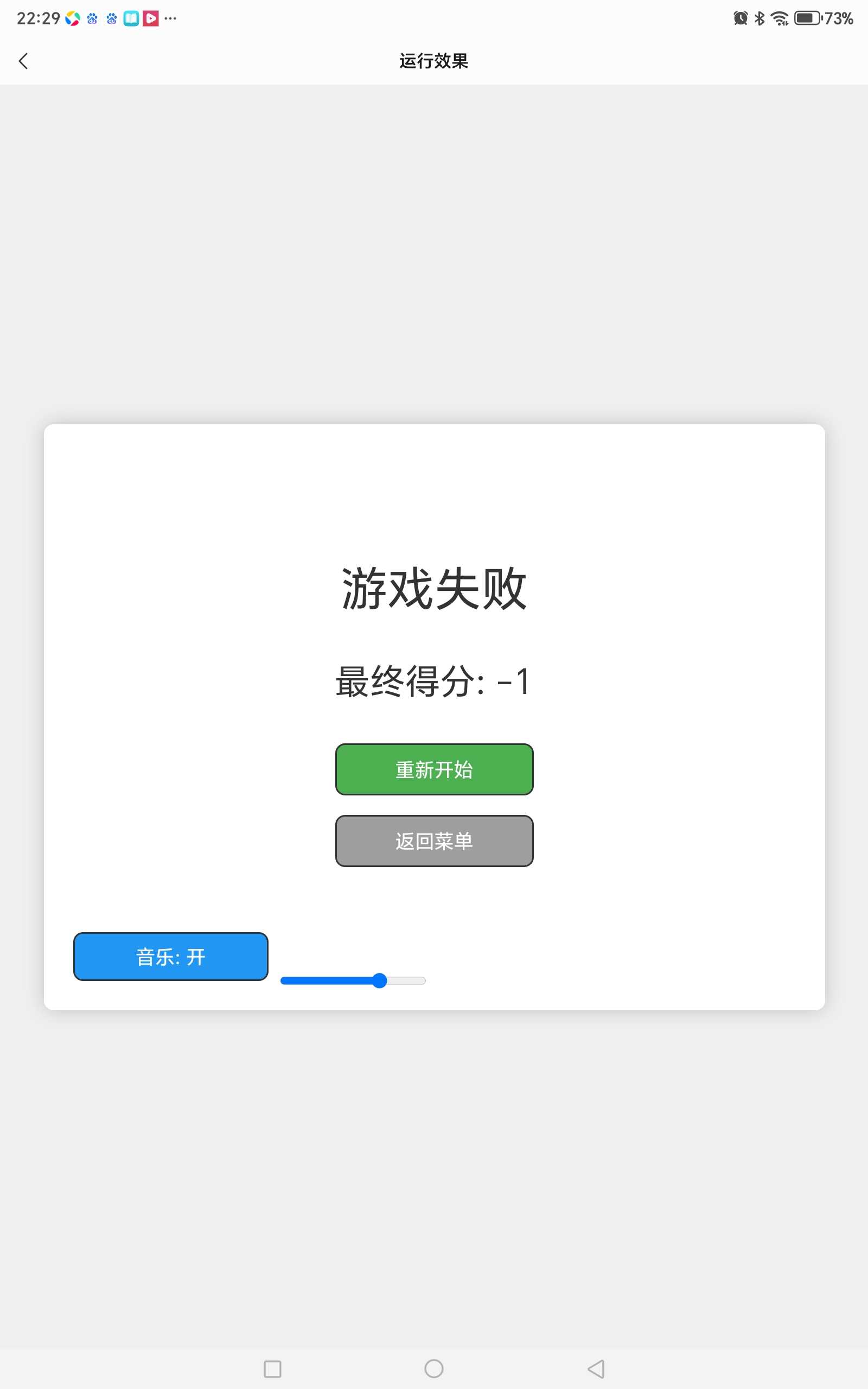The image size is (868, 1389).
Task: Open recent apps from navigation bar
Action: point(272,1368)
